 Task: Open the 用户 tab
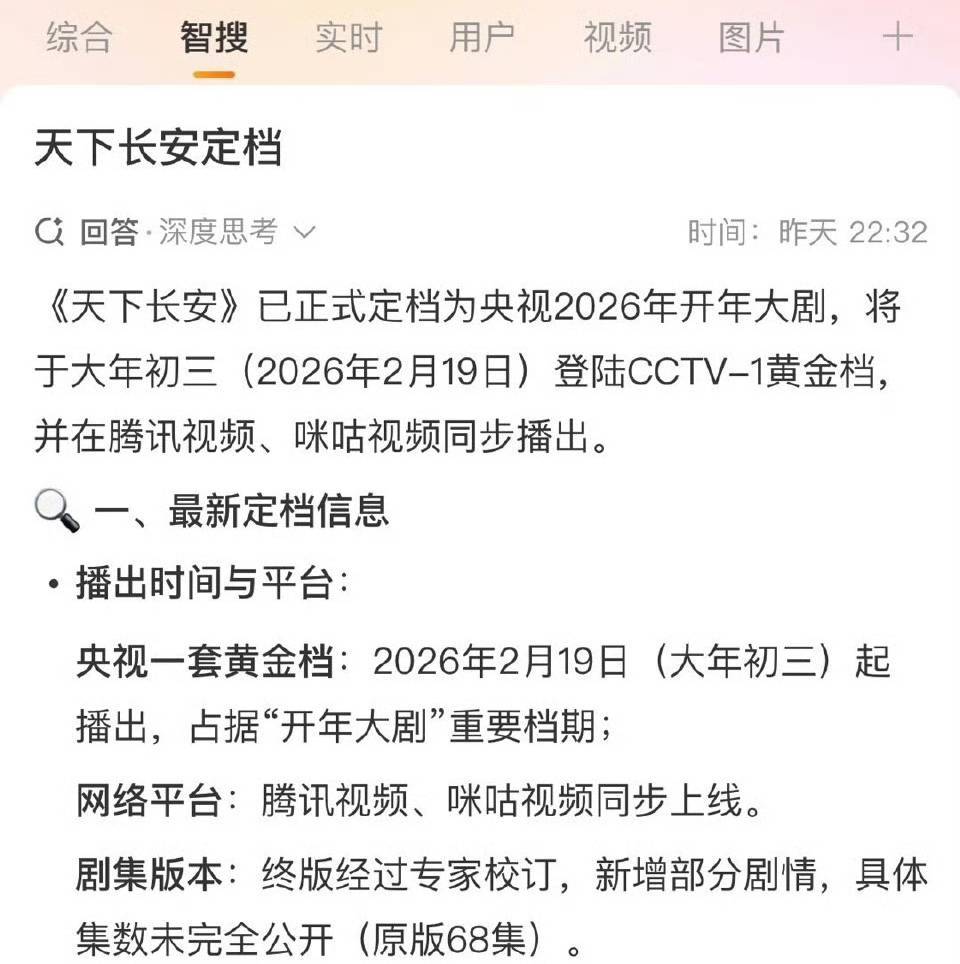point(482,38)
